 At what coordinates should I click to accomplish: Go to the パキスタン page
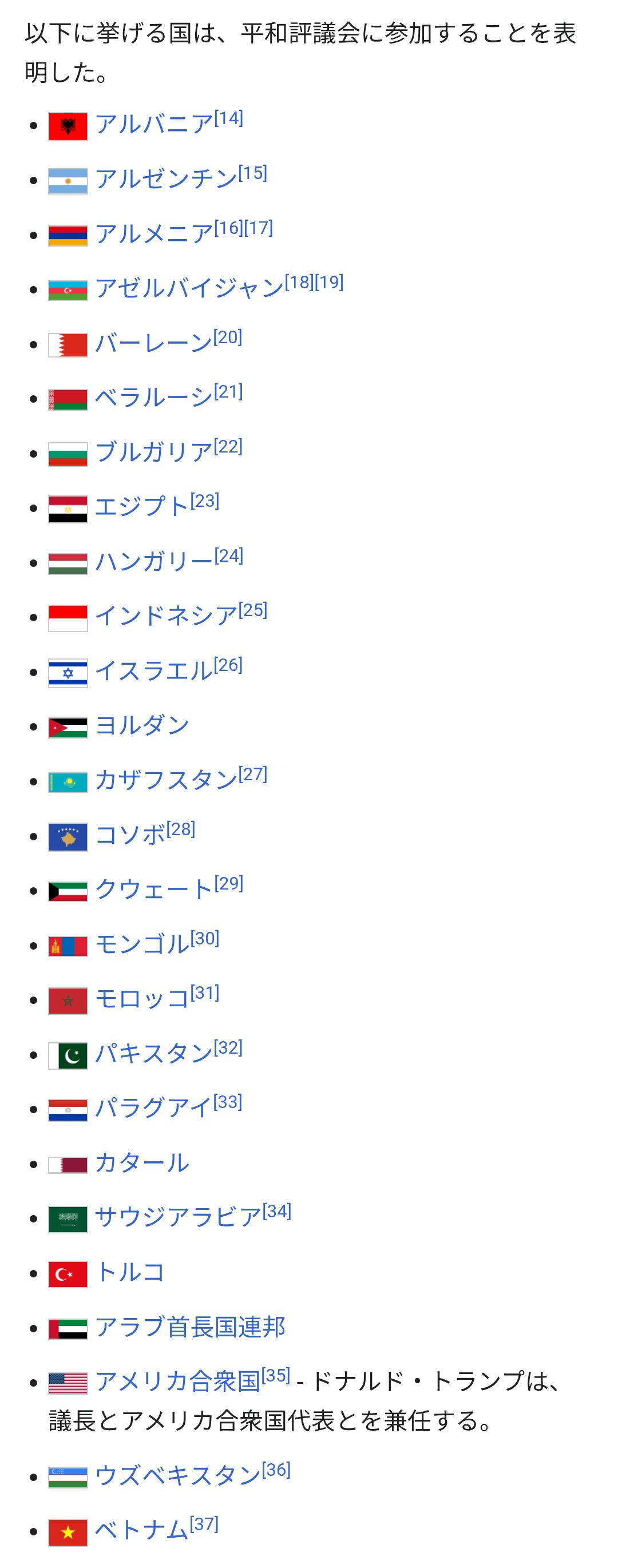[153, 1054]
